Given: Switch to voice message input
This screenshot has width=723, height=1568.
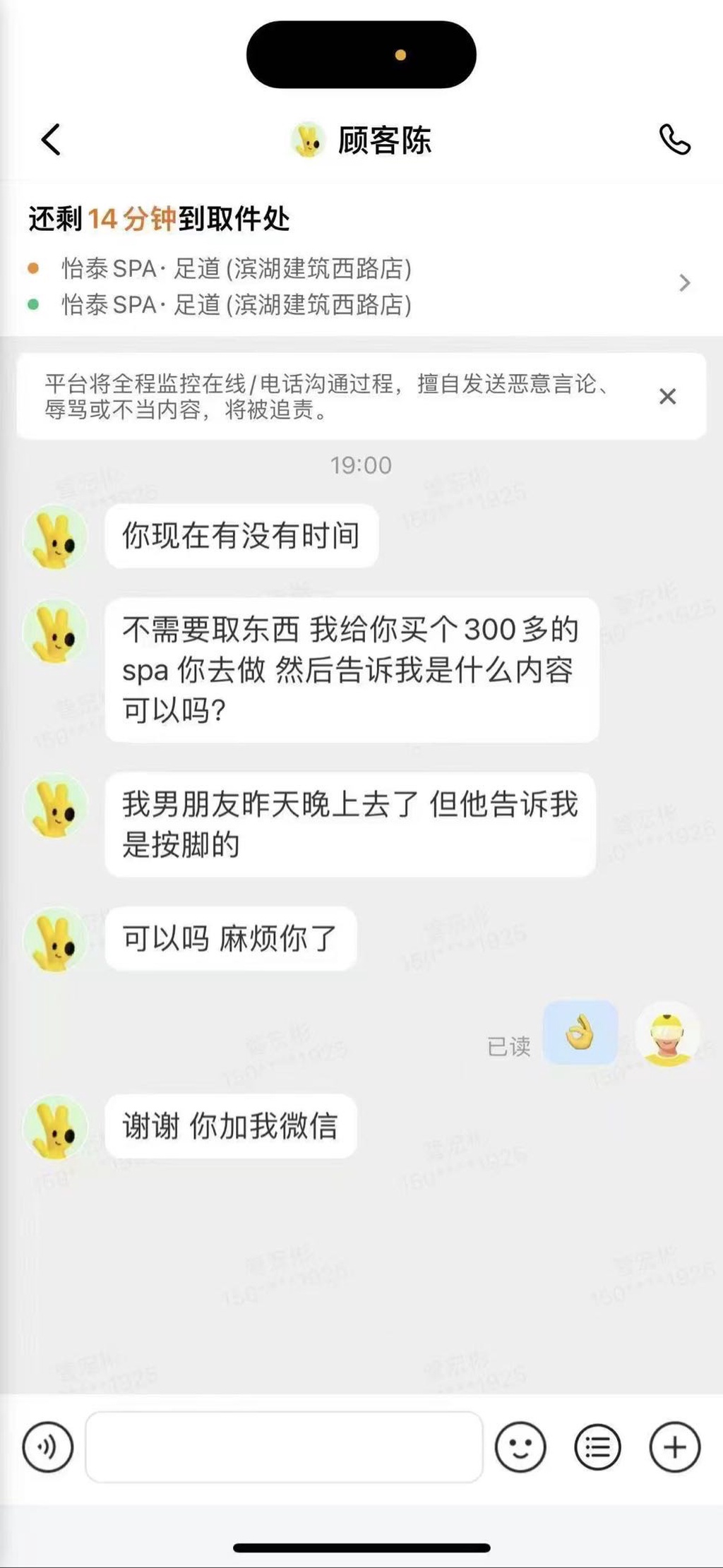Looking at the screenshot, I should pyautogui.click(x=48, y=1447).
